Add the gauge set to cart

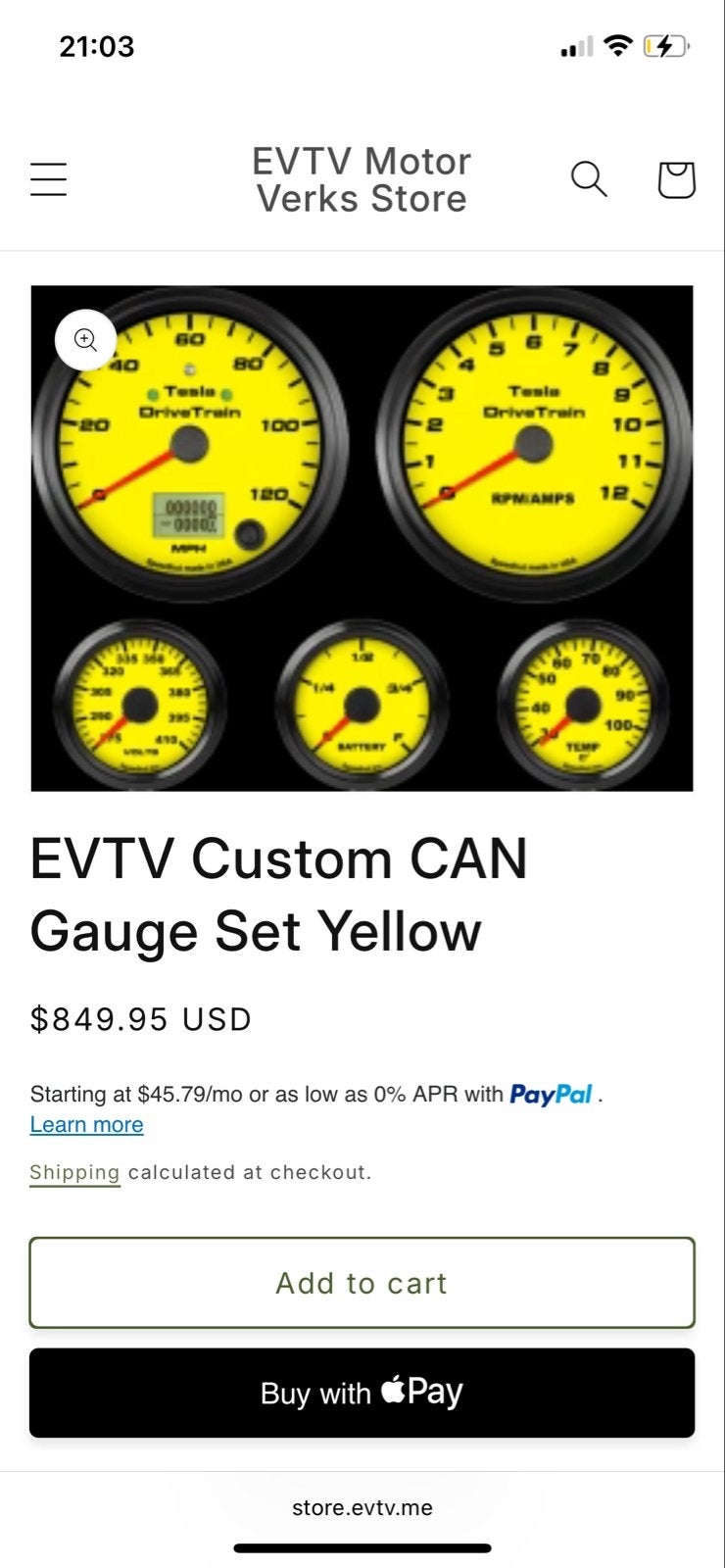pyautogui.click(x=362, y=1283)
